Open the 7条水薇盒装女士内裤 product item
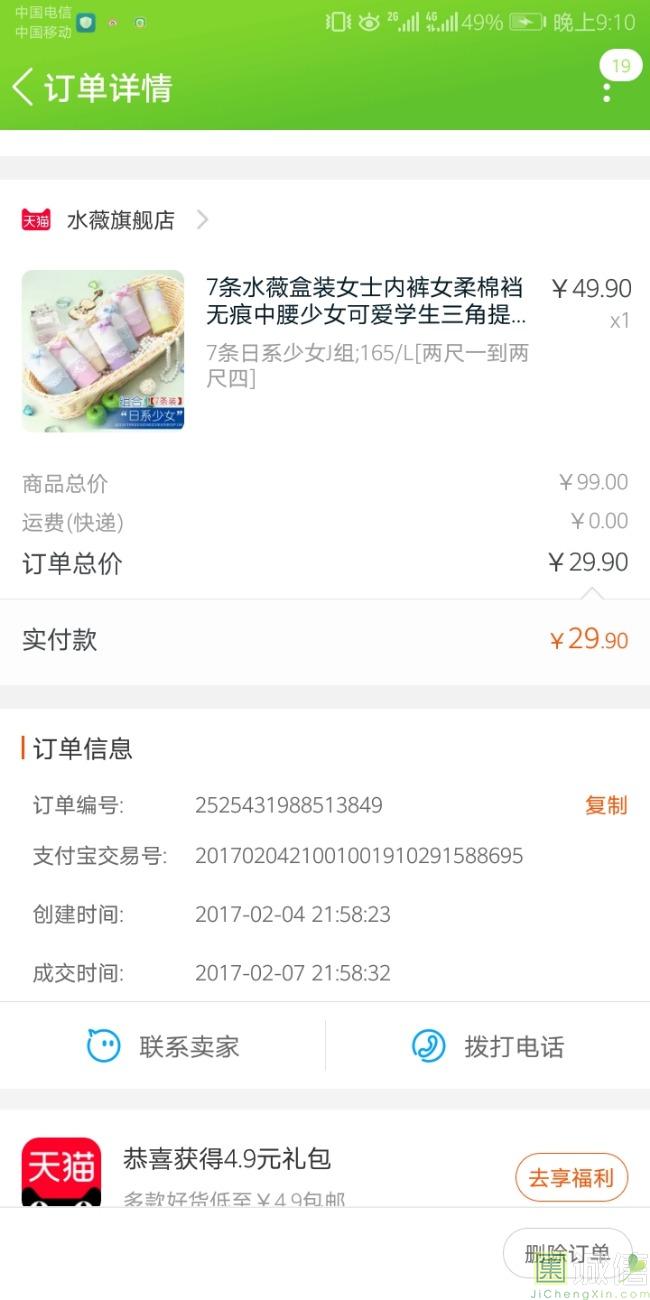Viewport: 650px width, 1300px height. point(325,350)
